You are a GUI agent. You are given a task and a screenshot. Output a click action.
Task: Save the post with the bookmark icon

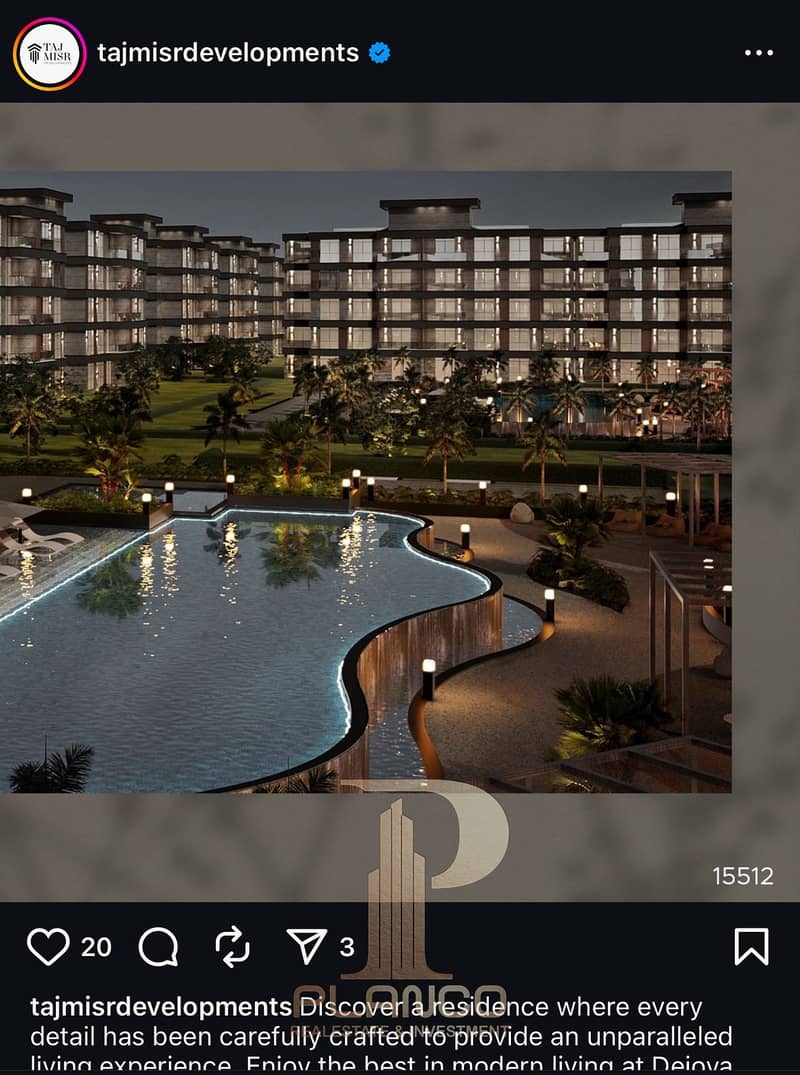[x=751, y=946]
